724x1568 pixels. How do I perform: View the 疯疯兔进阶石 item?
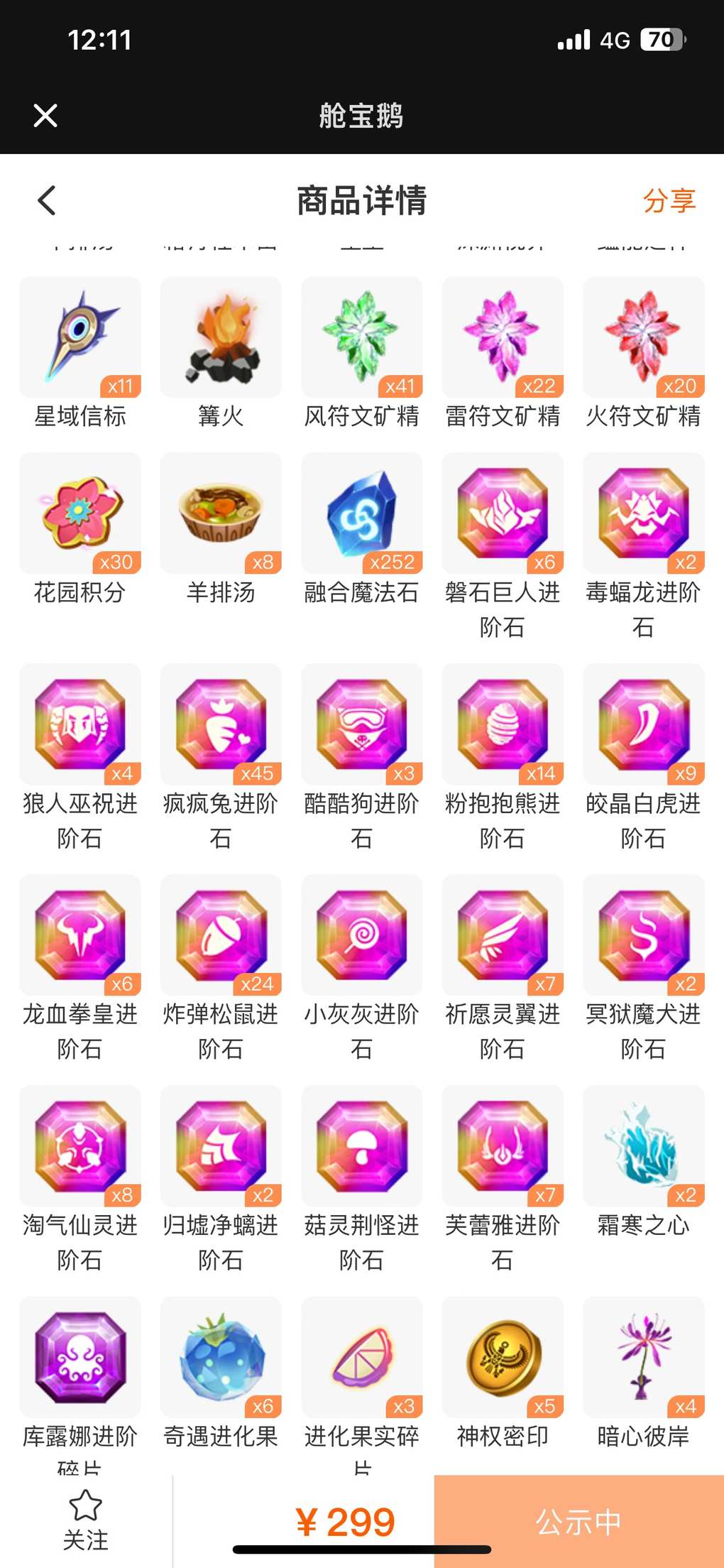click(220, 724)
